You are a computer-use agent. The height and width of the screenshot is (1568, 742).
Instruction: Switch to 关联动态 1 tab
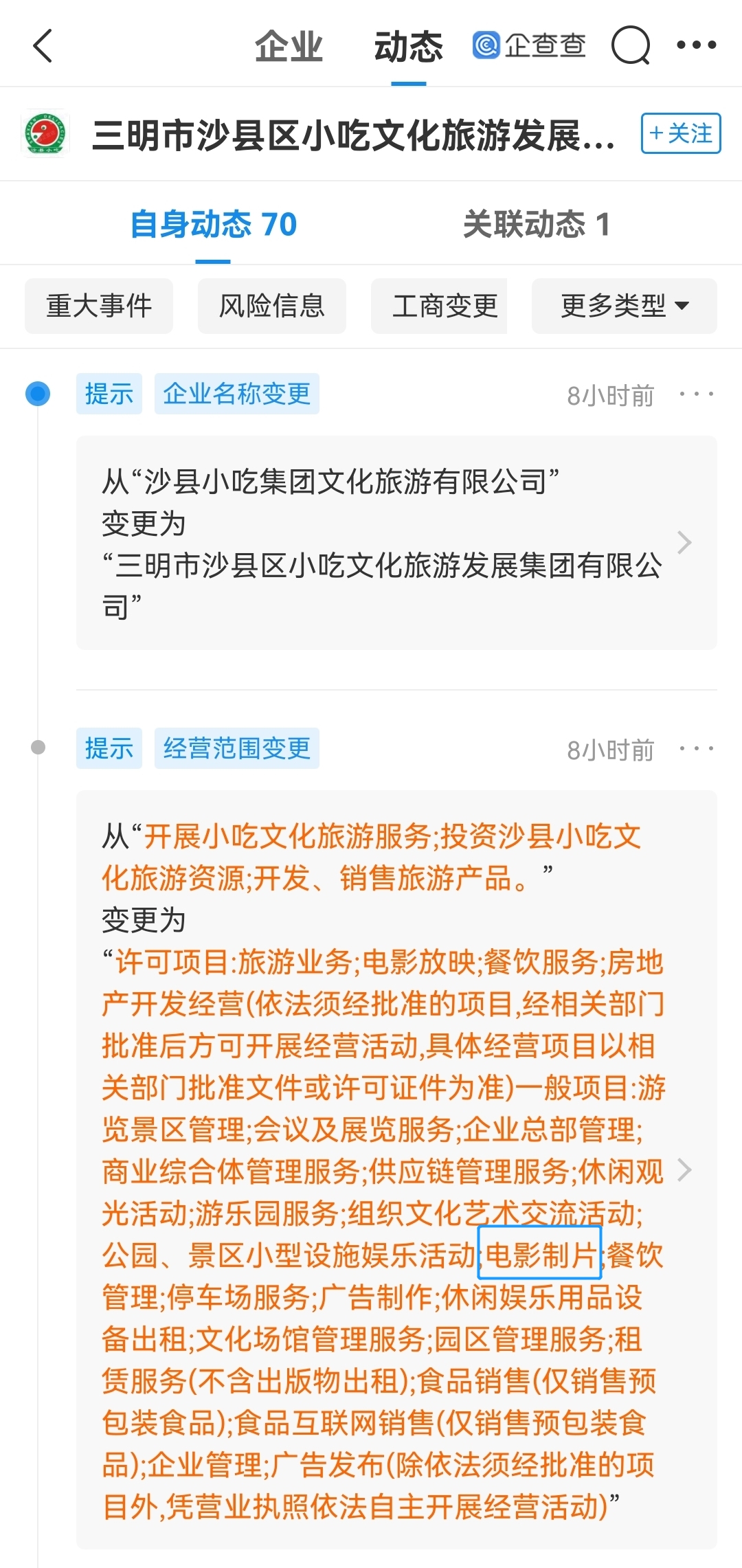coord(536,224)
